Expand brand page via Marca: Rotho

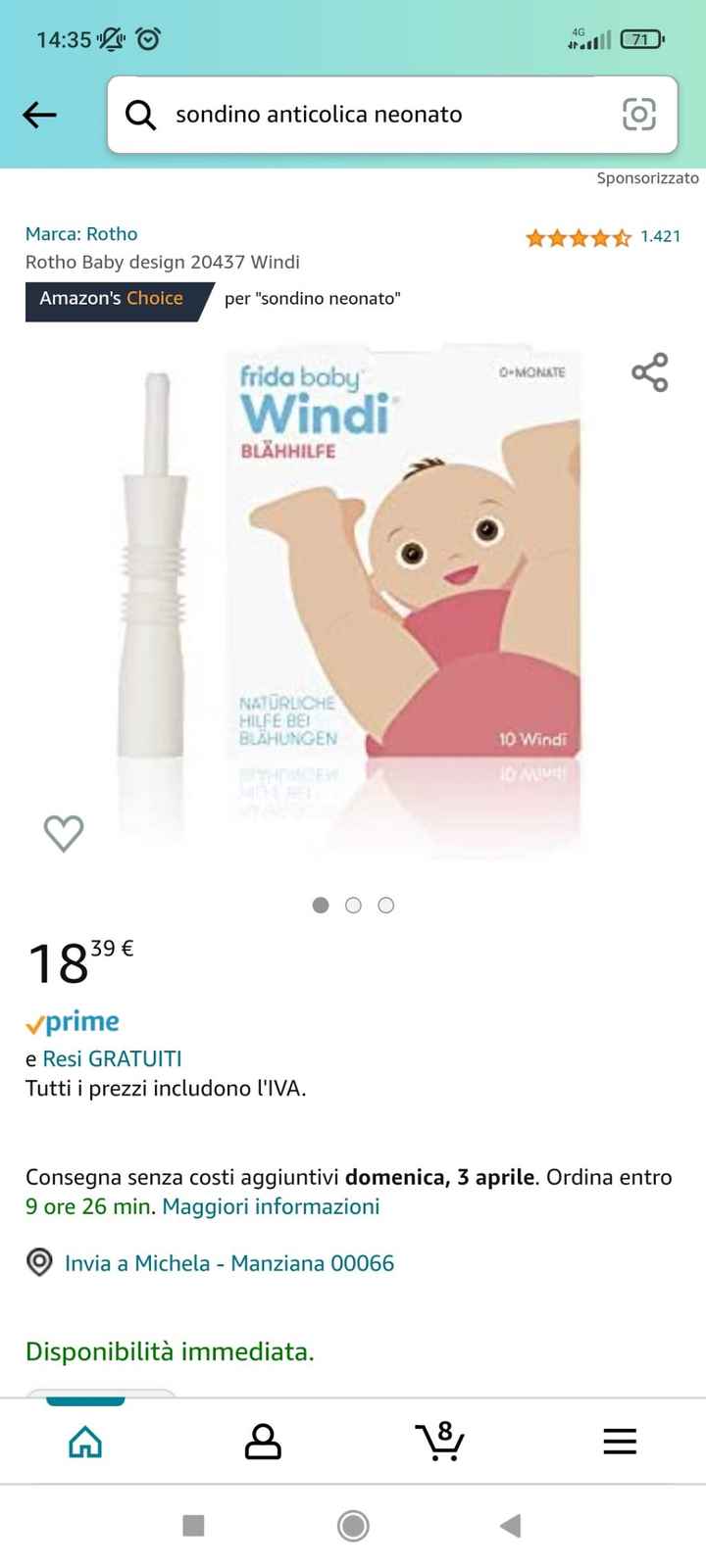click(x=80, y=233)
